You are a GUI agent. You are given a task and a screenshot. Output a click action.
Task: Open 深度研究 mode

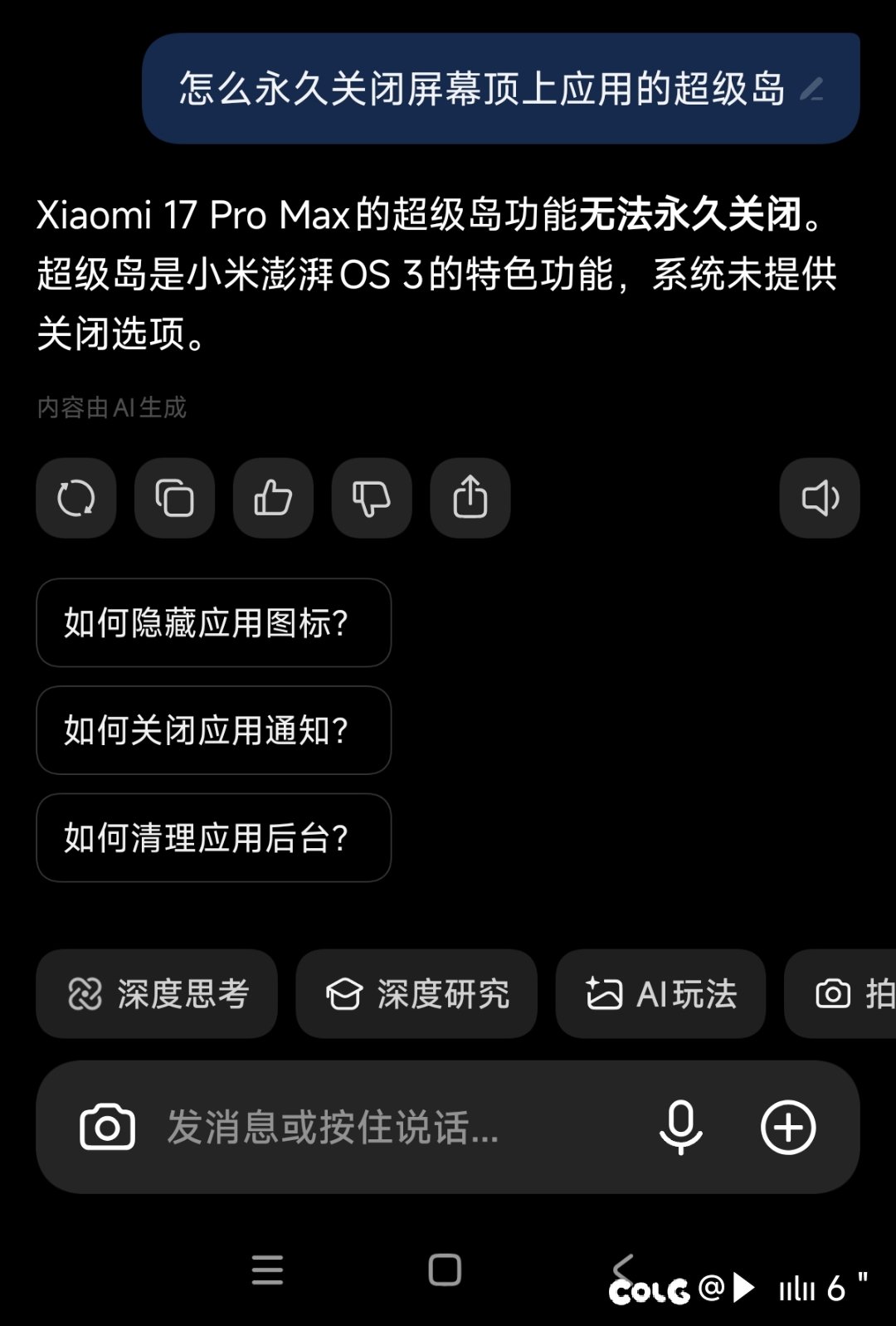416,994
